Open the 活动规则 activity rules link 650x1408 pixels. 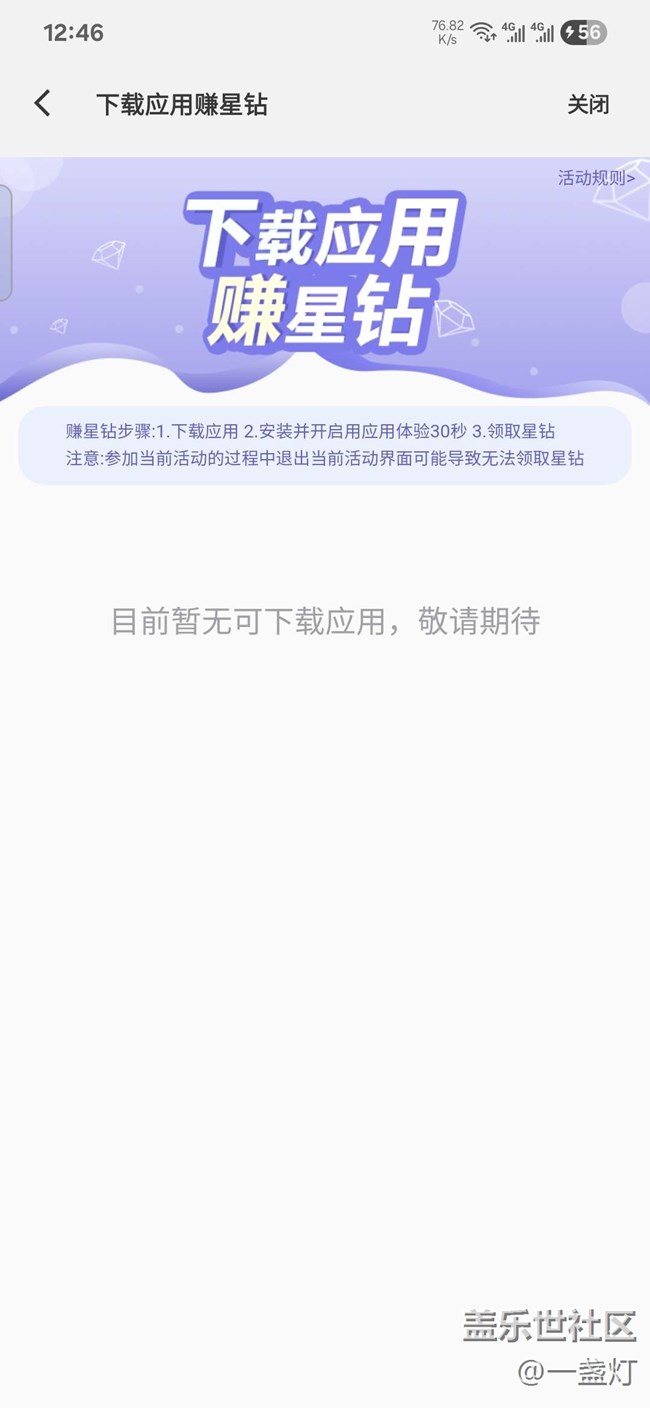tap(595, 179)
